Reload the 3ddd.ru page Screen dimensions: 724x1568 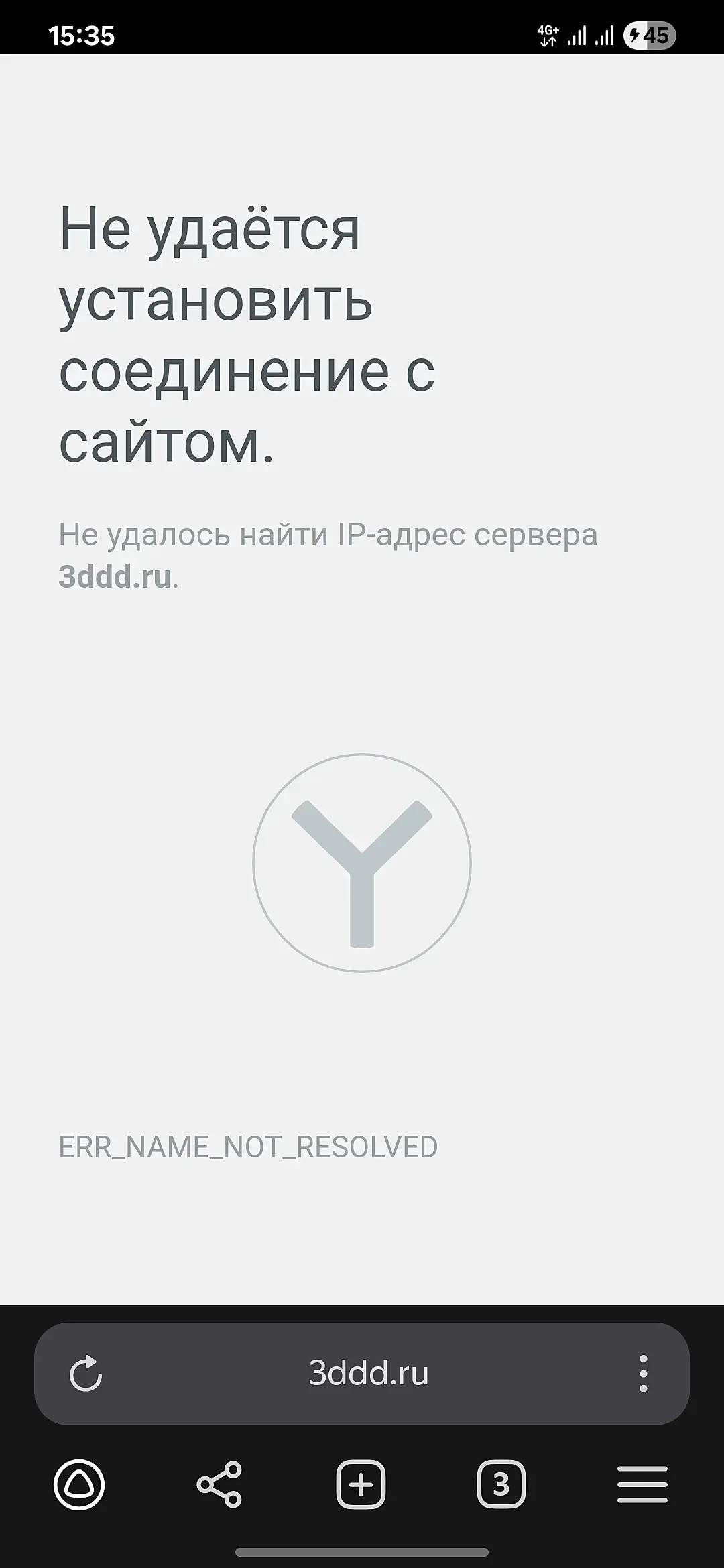[86, 1374]
